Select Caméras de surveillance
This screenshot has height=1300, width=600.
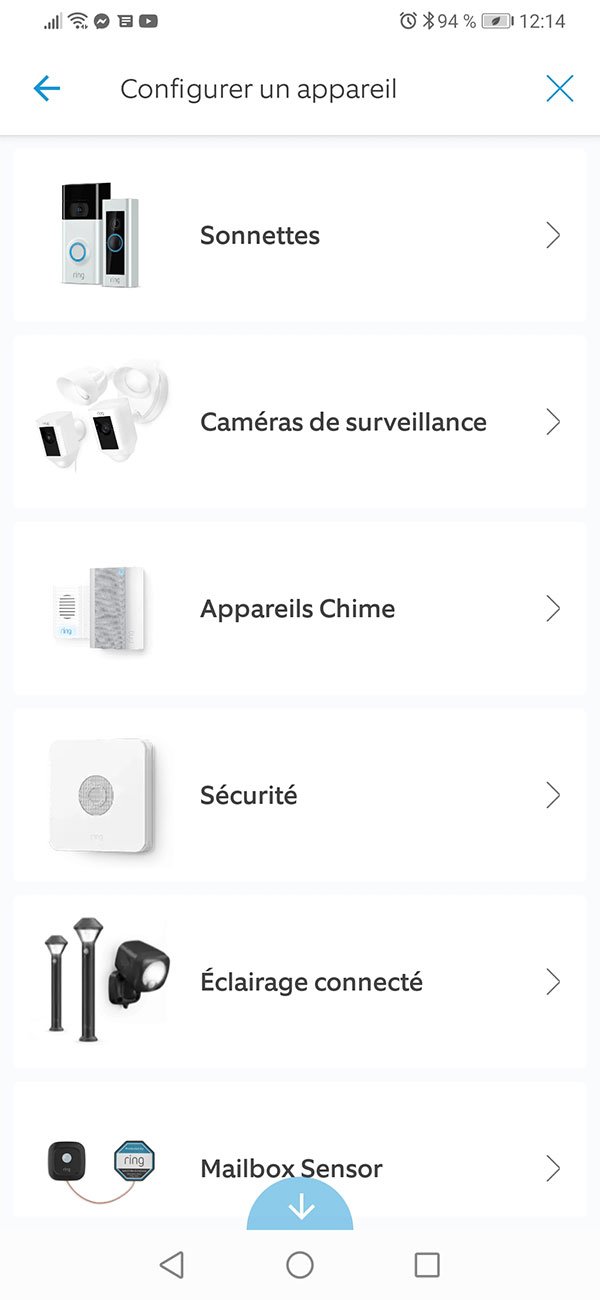pyautogui.click(x=299, y=422)
